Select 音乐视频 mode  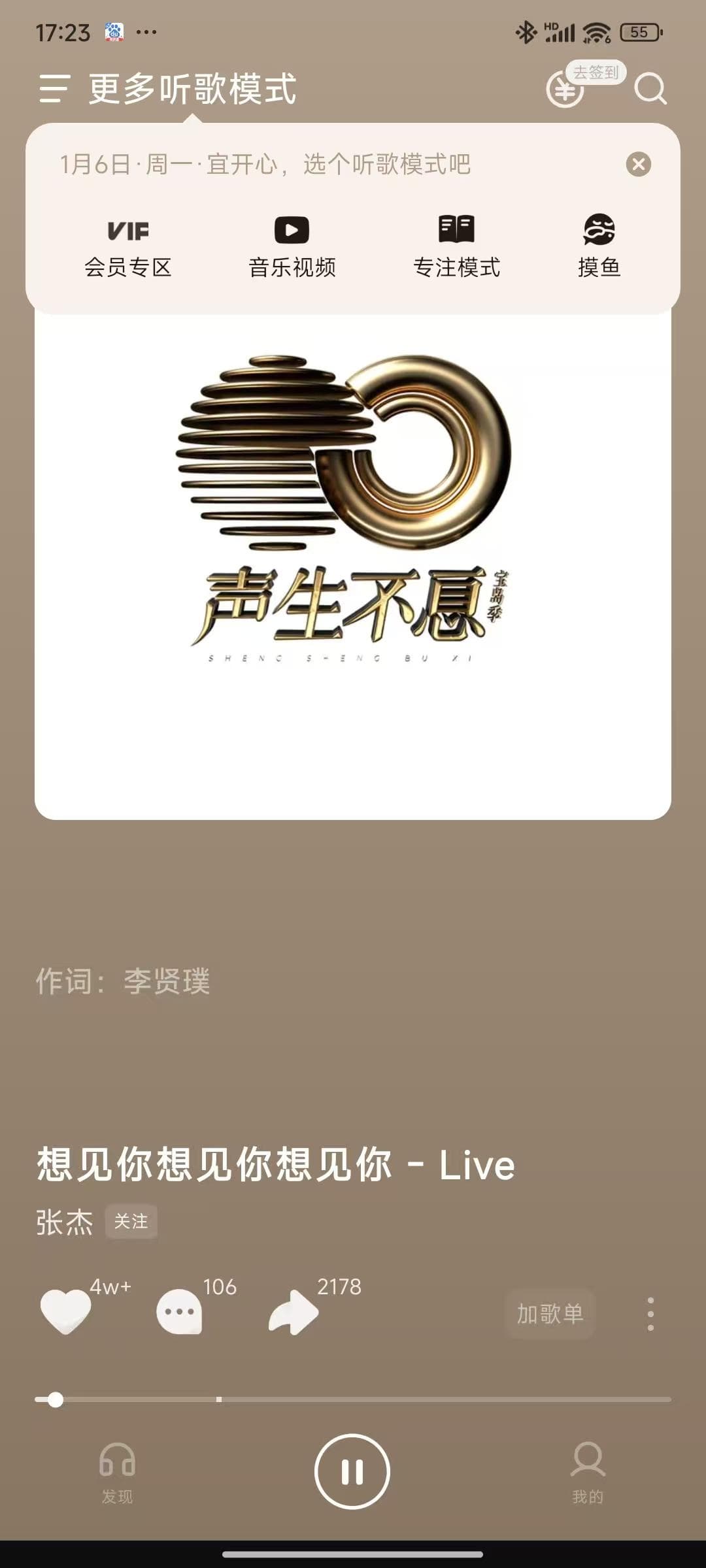[x=292, y=247]
